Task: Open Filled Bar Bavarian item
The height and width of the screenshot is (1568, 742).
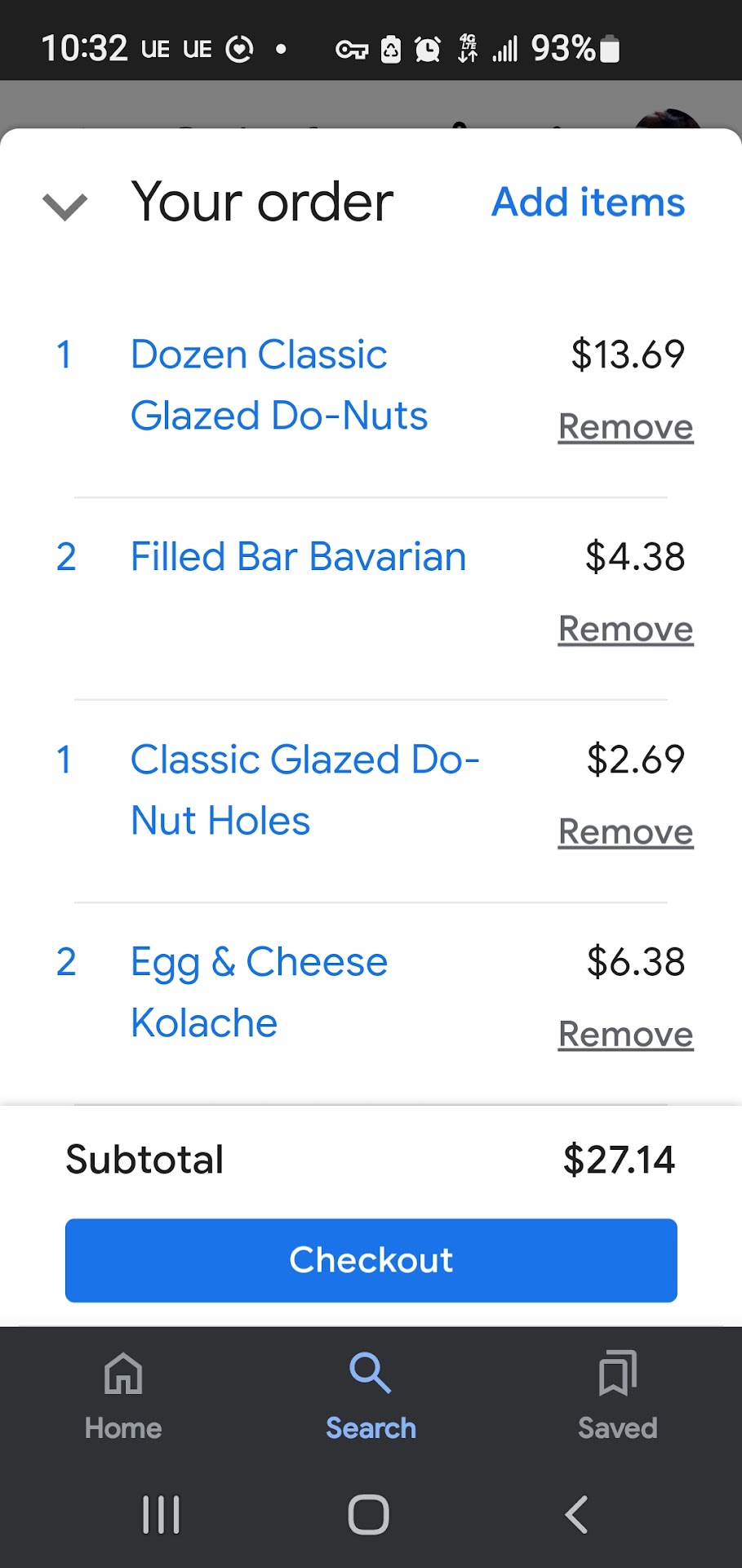Action: tap(298, 557)
